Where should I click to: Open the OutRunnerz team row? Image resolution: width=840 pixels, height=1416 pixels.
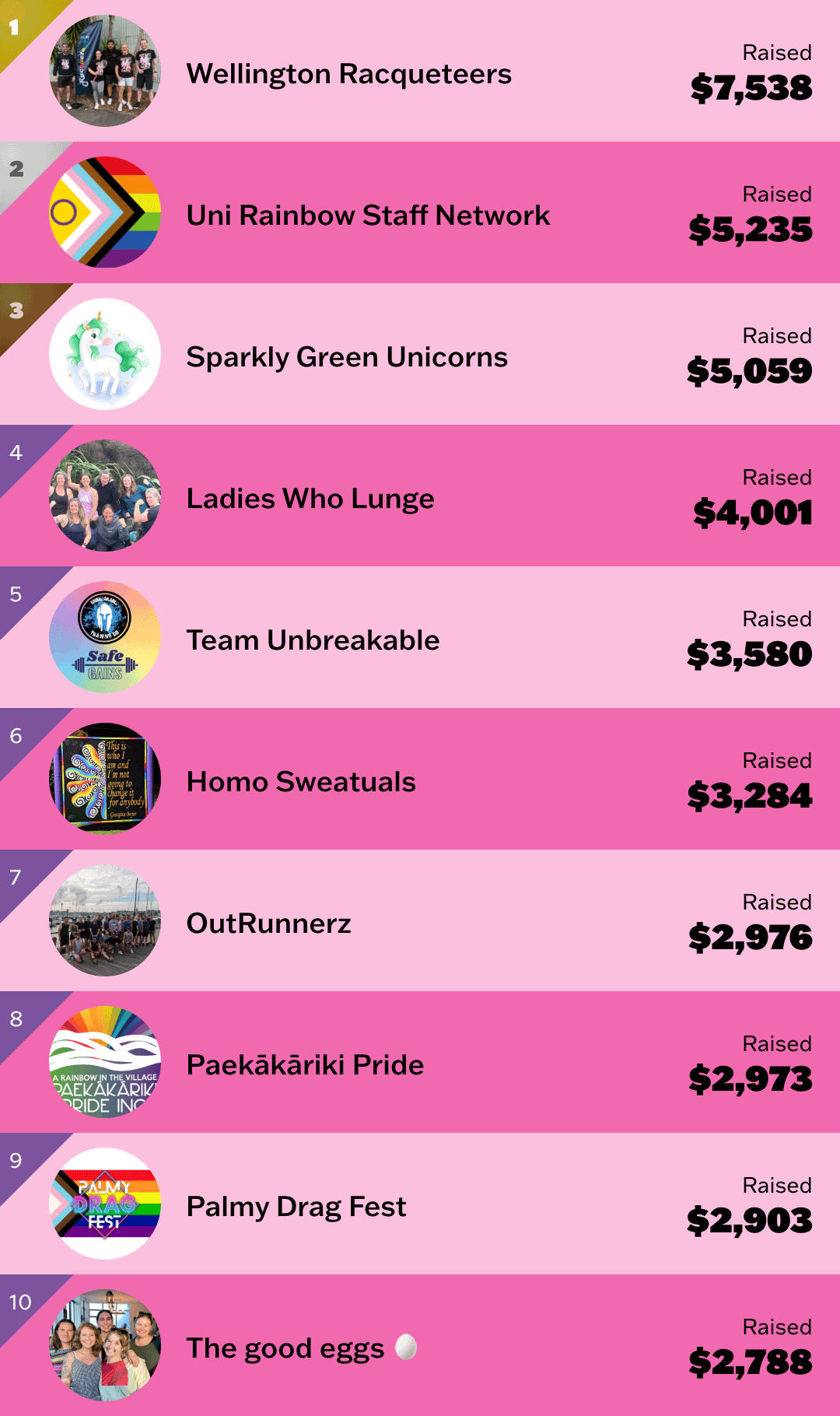(268, 924)
